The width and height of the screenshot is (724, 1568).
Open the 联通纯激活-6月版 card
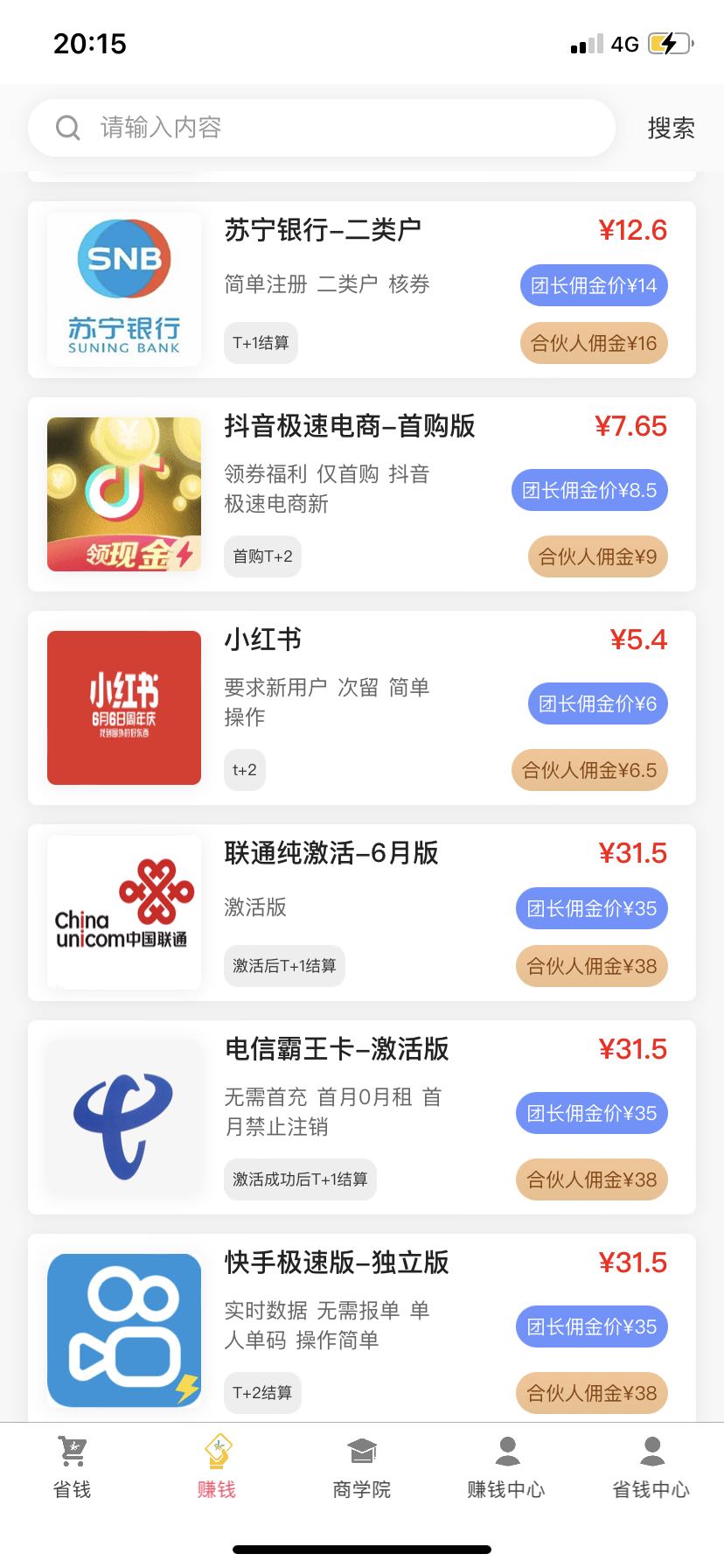click(x=362, y=913)
